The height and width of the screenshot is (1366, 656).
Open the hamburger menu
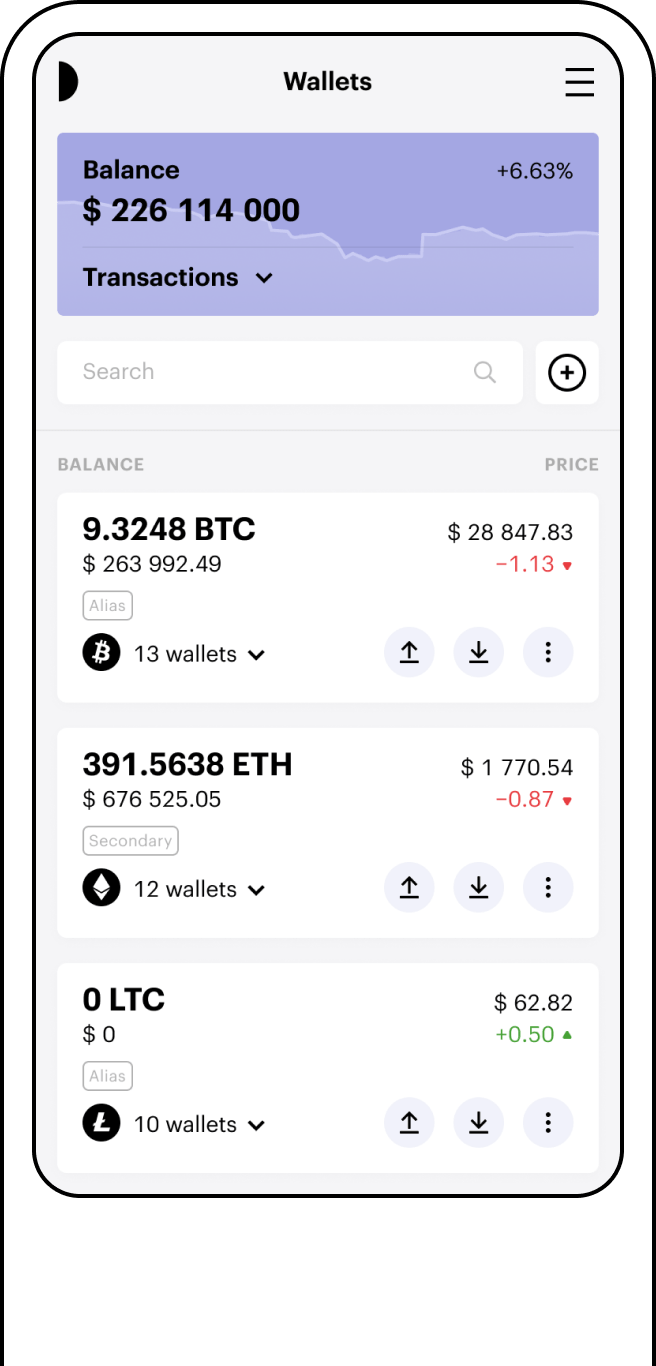[x=579, y=82]
